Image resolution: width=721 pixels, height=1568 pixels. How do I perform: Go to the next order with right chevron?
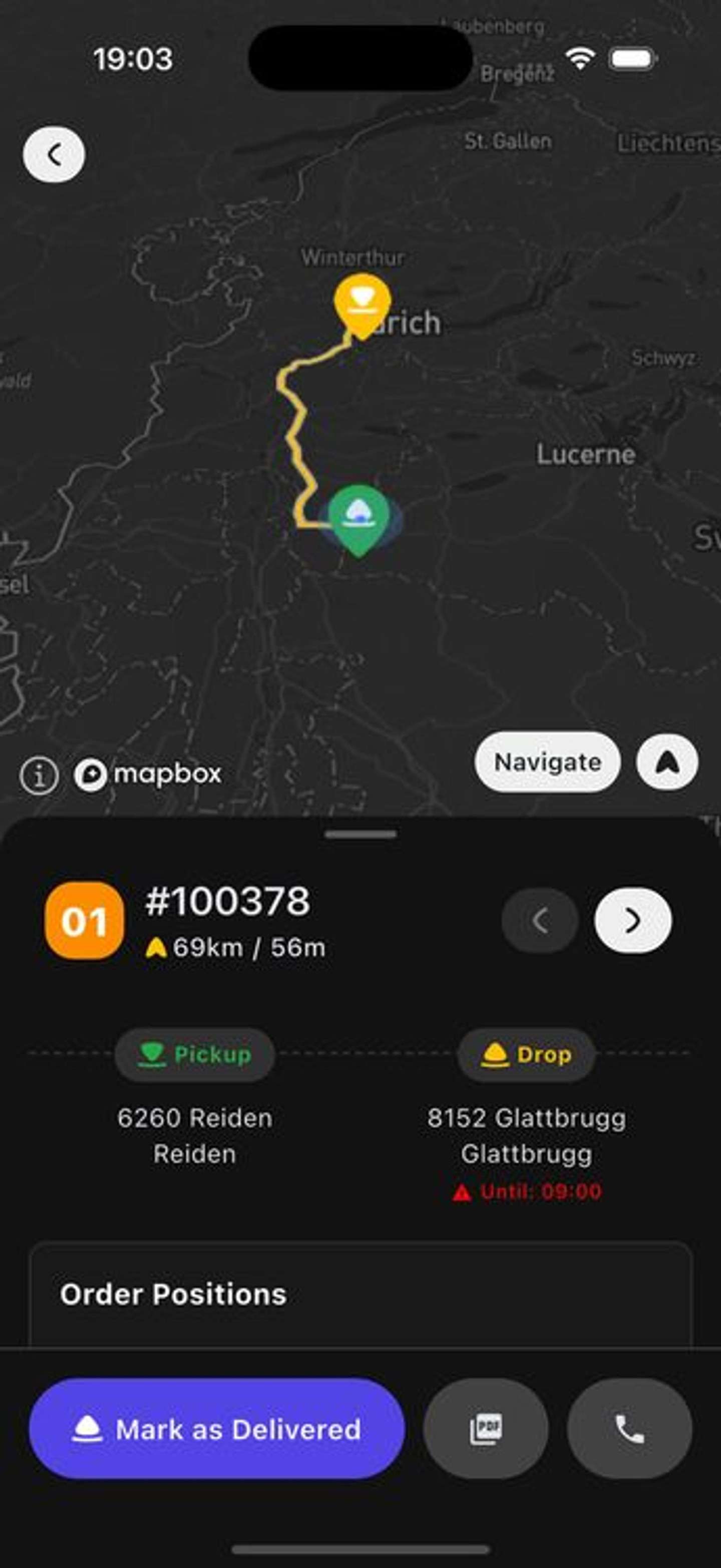point(633,920)
